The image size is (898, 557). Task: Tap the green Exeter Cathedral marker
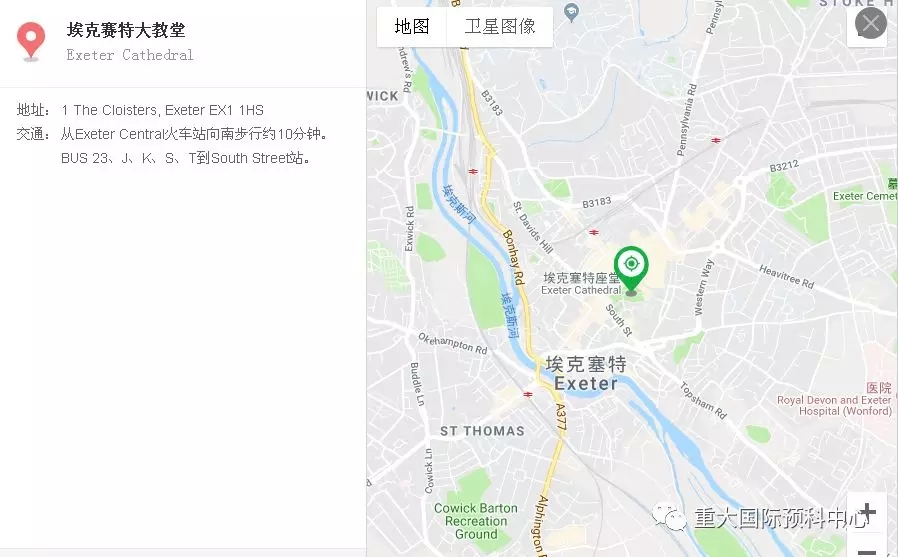pyautogui.click(x=631, y=267)
